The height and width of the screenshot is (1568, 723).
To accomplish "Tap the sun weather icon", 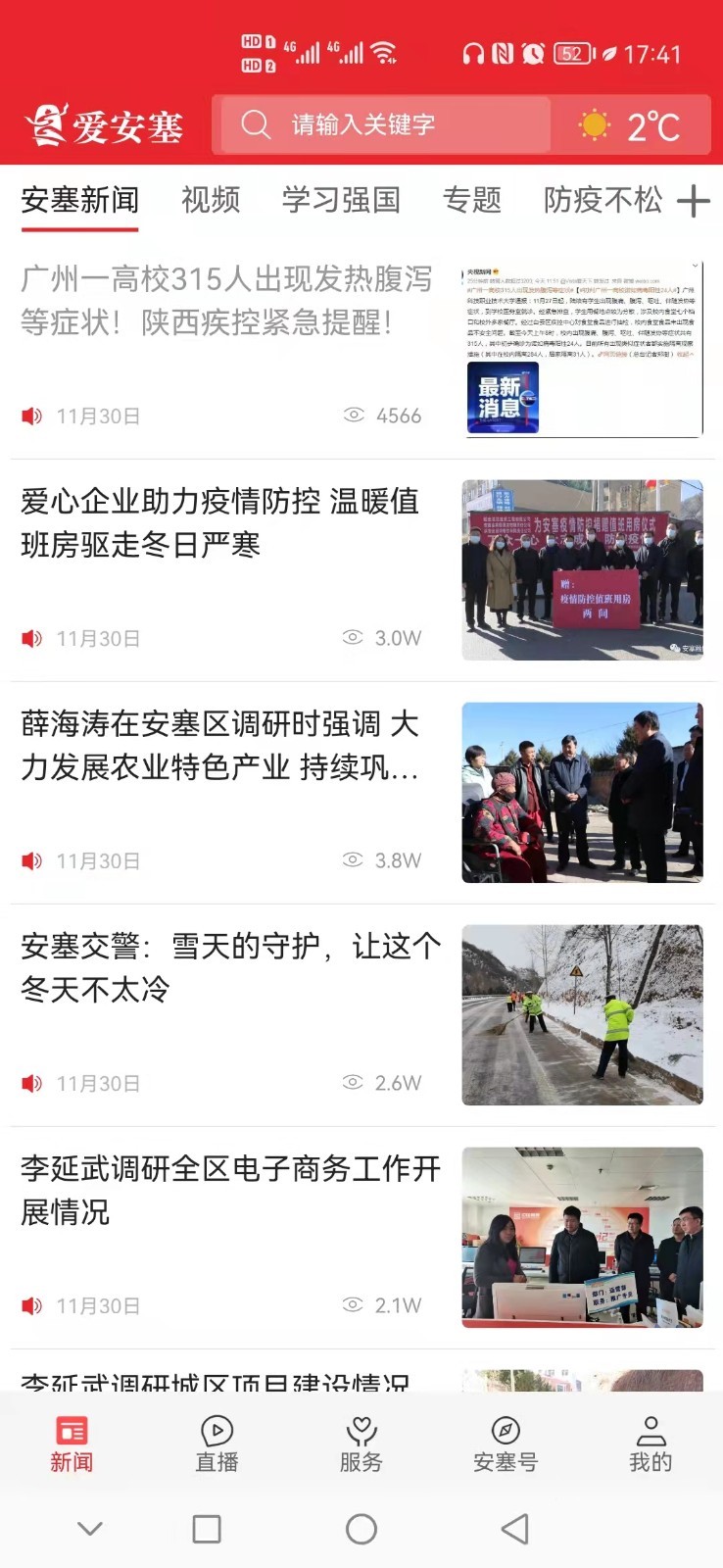I will 596,124.
